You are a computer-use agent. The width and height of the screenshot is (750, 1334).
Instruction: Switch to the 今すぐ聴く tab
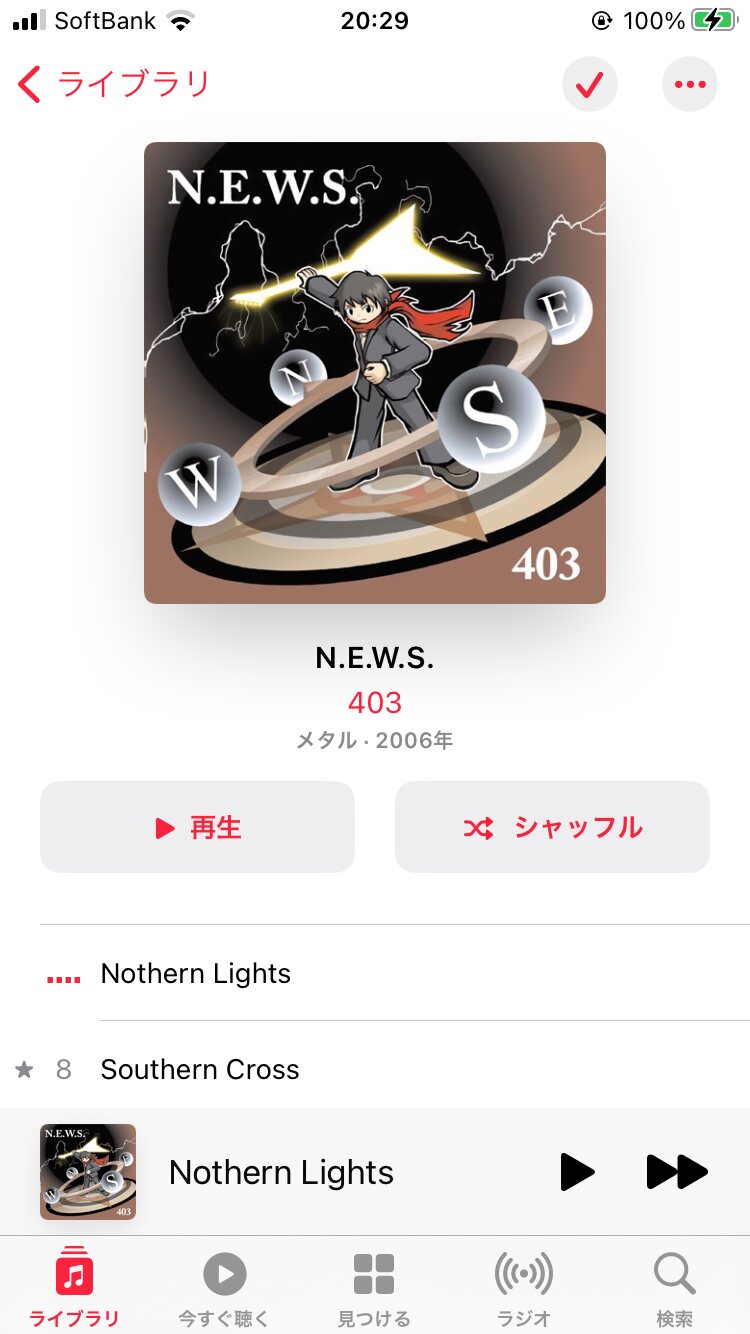click(224, 1287)
